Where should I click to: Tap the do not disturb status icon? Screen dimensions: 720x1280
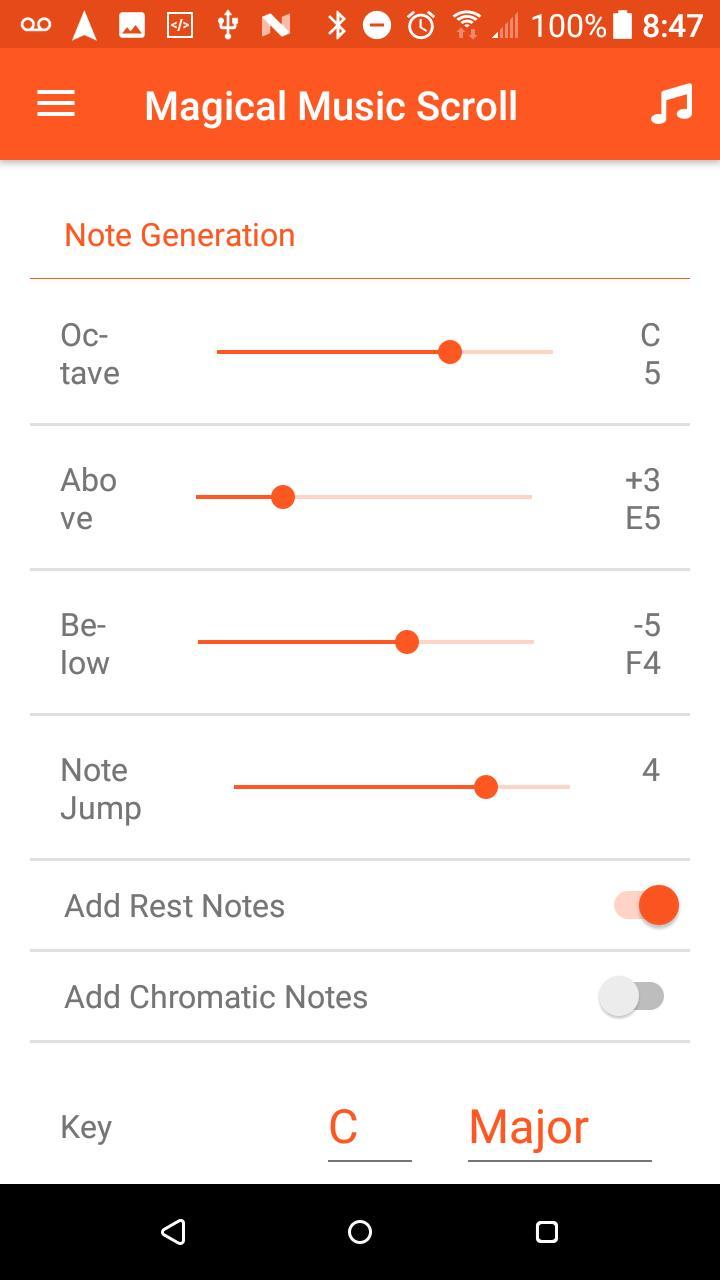[x=377, y=22]
